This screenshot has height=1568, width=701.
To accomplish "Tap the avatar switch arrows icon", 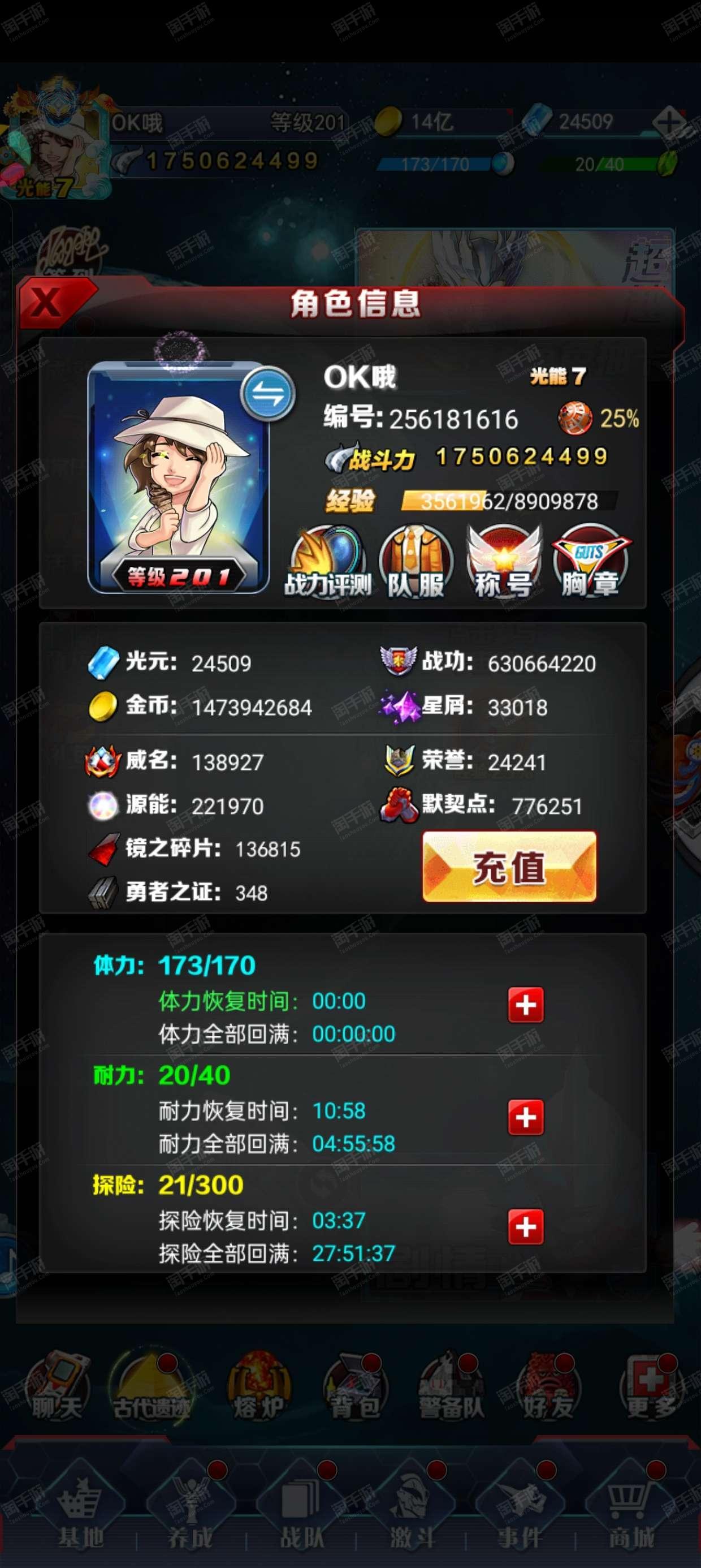I will [x=268, y=394].
